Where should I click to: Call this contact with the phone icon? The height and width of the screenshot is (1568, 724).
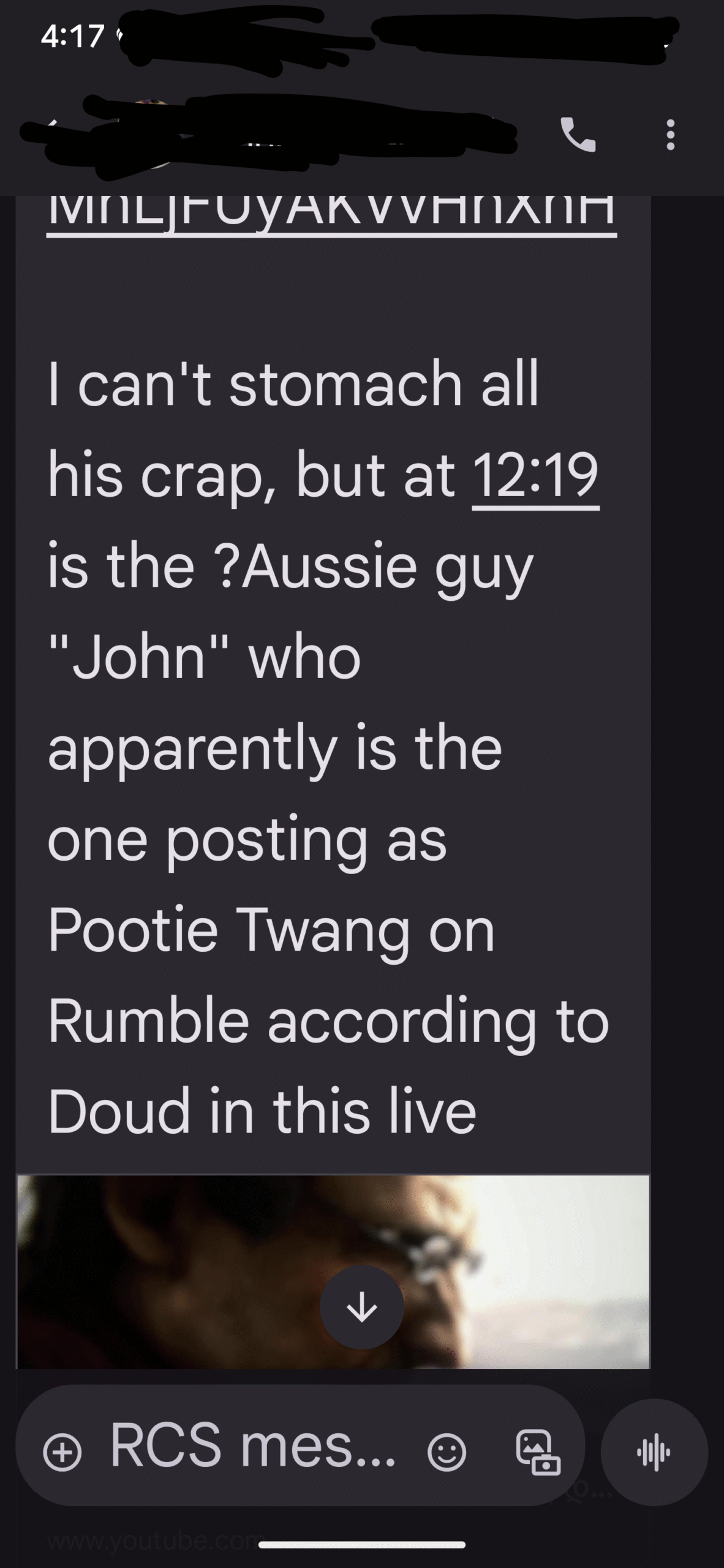578,134
